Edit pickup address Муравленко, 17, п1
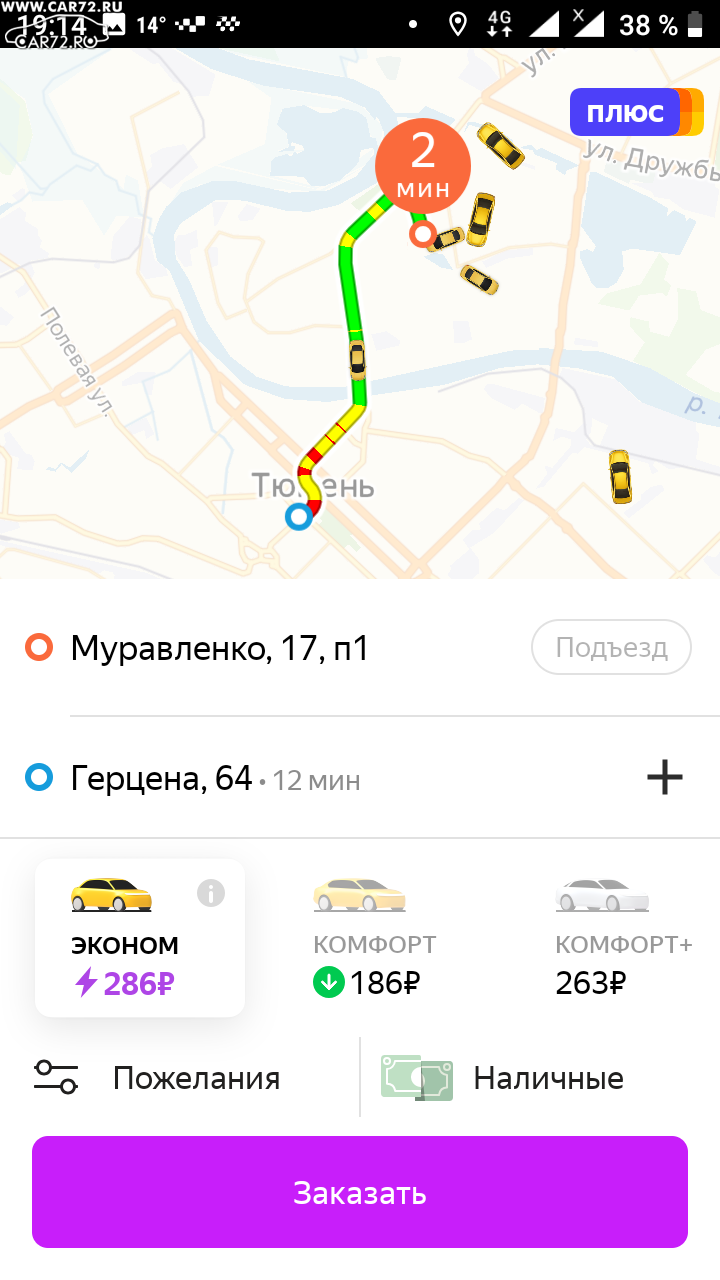This screenshot has width=720, height=1280. 220,649
